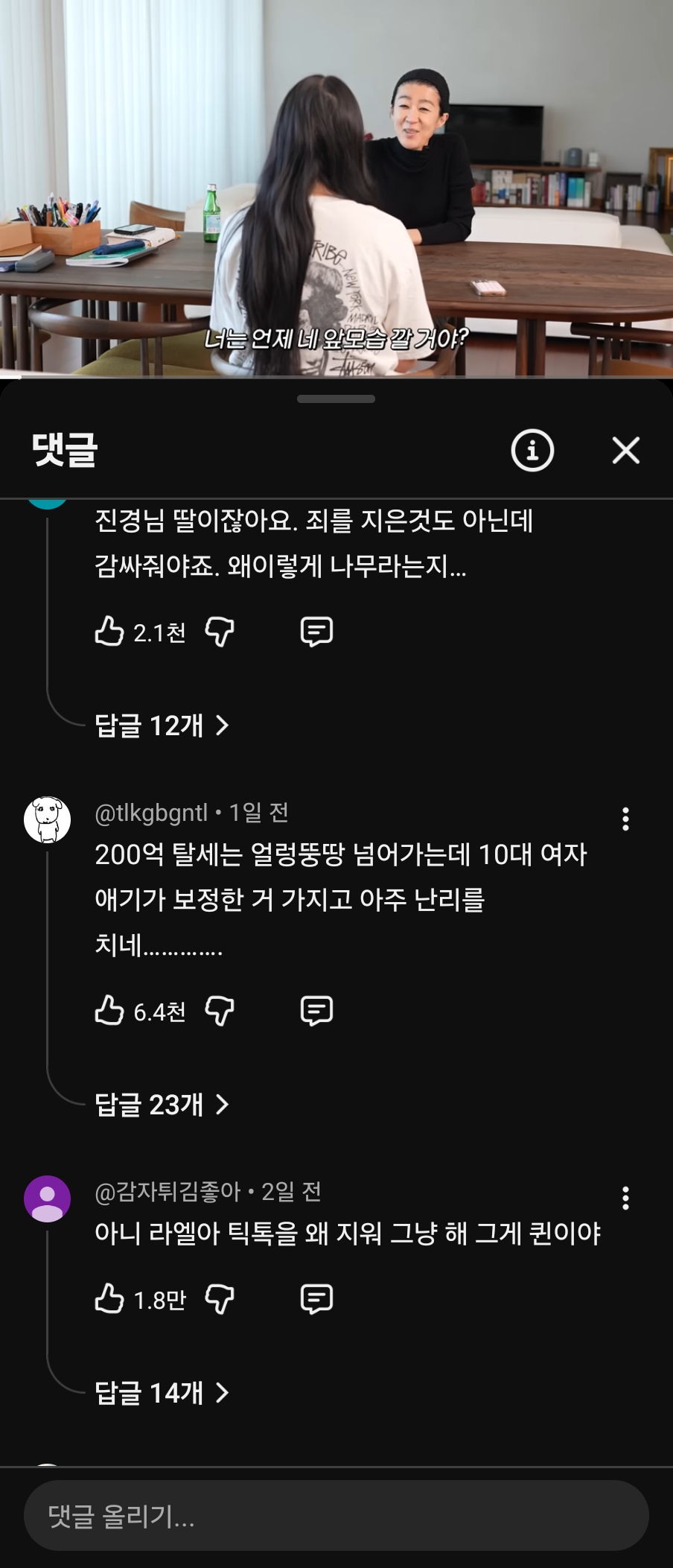Open @tlkgbgntl's profile avatar
The height and width of the screenshot is (1568, 673).
click(48, 819)
